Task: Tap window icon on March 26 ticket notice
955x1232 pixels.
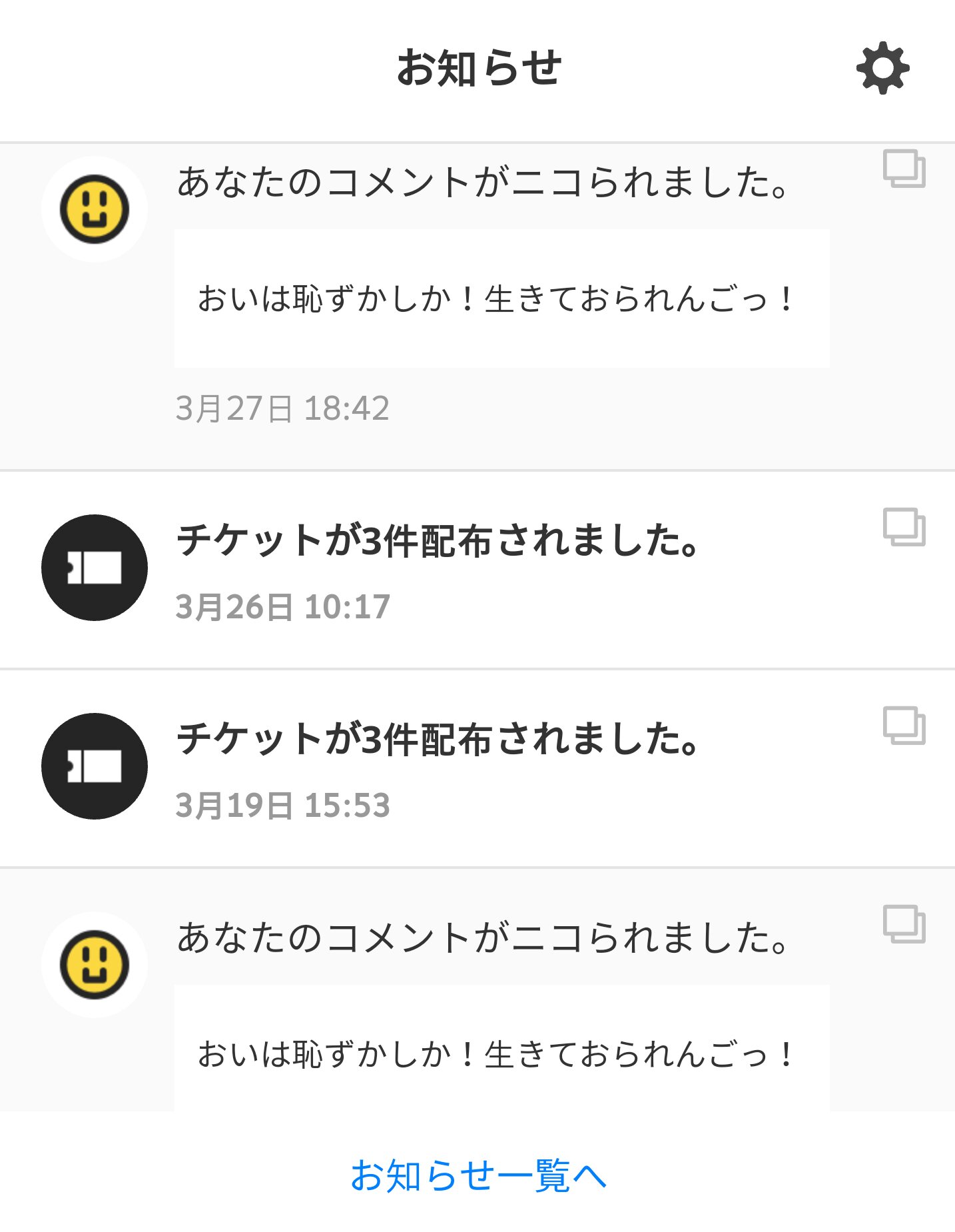Action: pyautogui.click(x=904, y=527)
